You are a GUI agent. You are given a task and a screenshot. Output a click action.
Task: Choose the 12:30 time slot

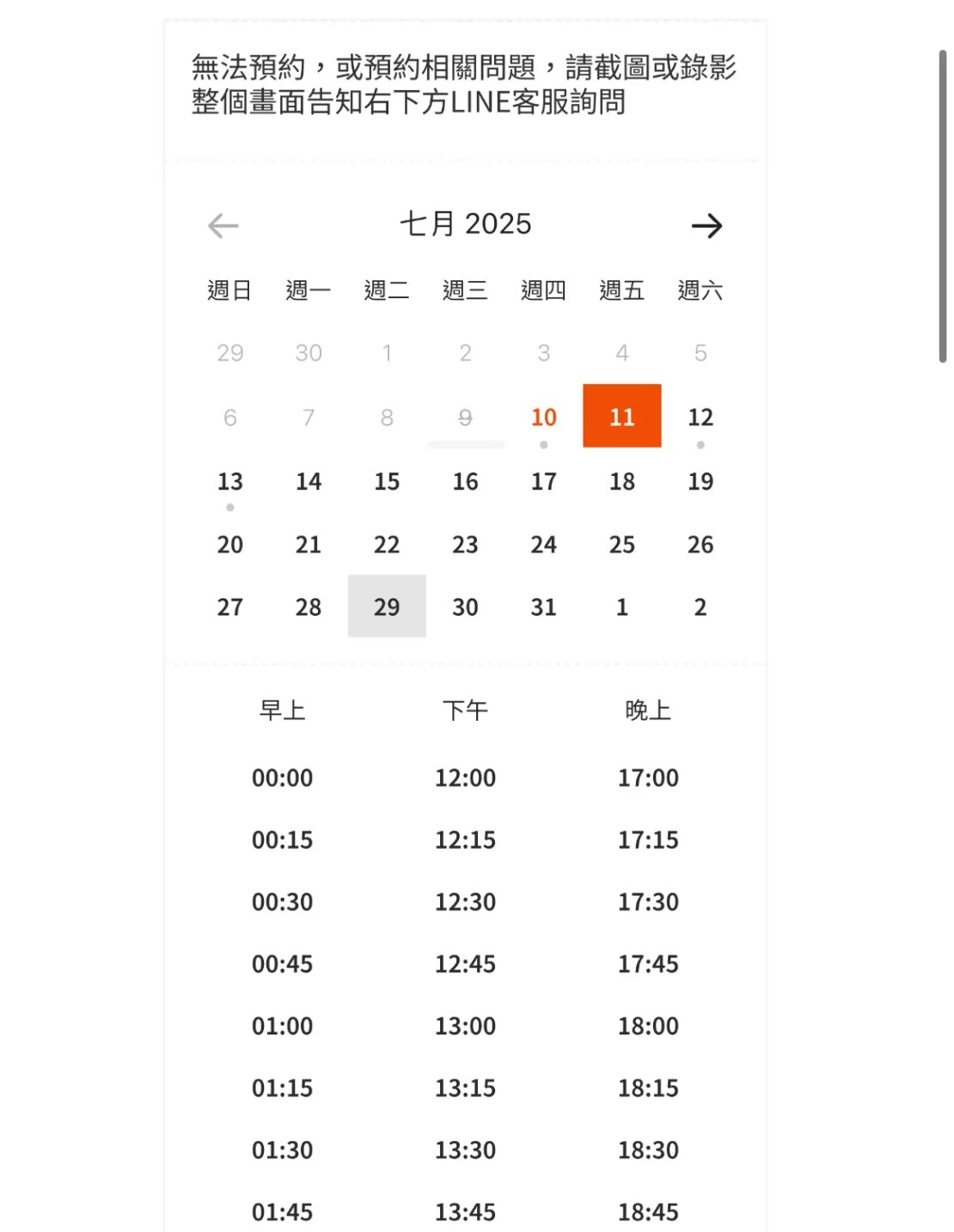point(465,902)
